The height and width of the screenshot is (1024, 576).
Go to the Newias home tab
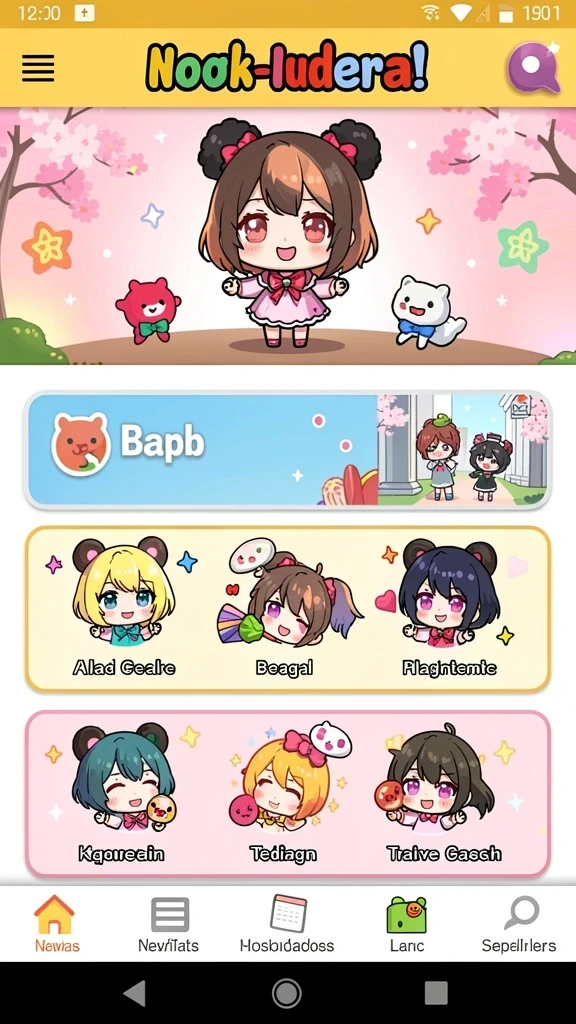[x=56, y=924]
